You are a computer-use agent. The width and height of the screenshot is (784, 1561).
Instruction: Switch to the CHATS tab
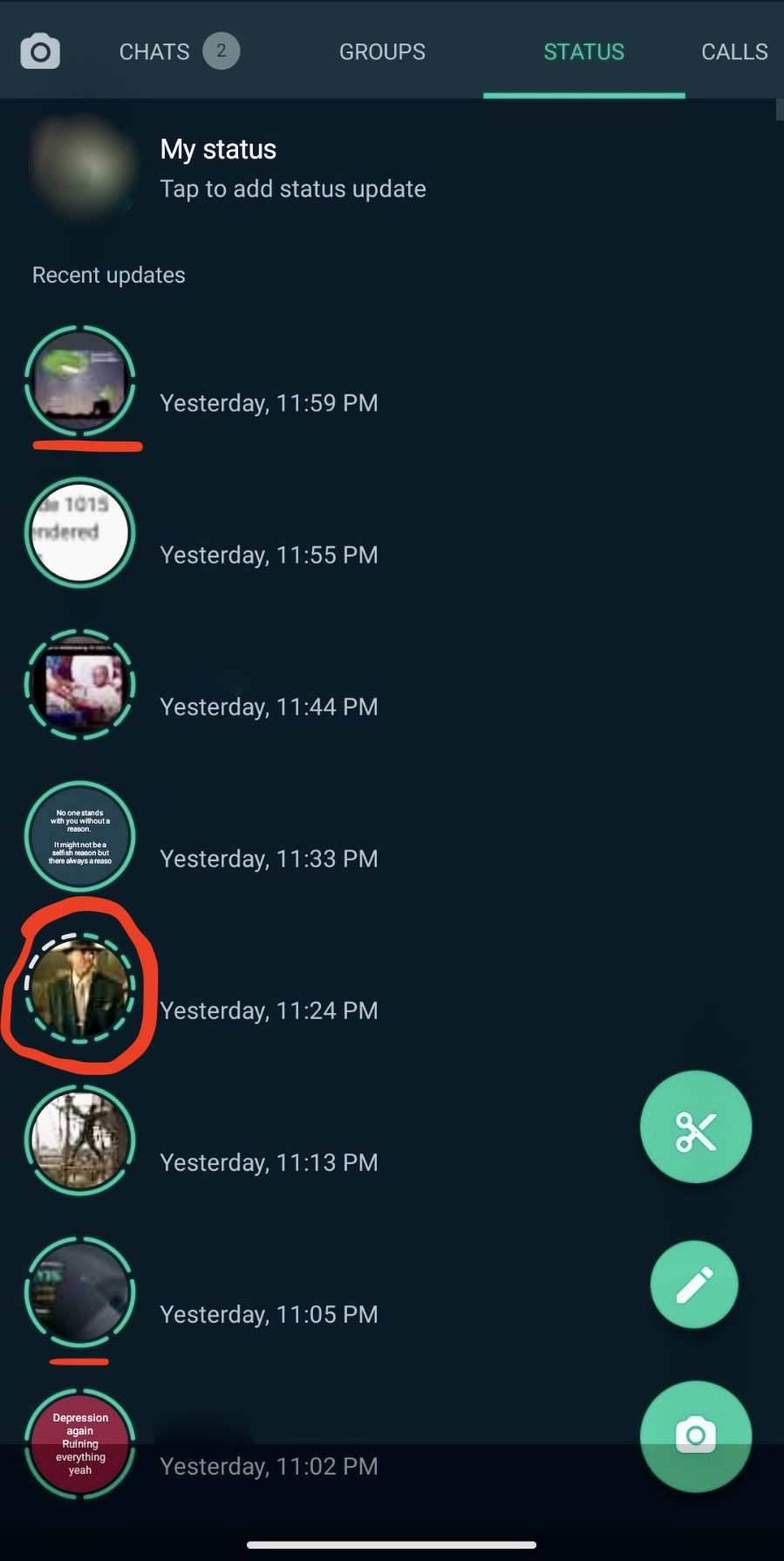click(179, 51)
